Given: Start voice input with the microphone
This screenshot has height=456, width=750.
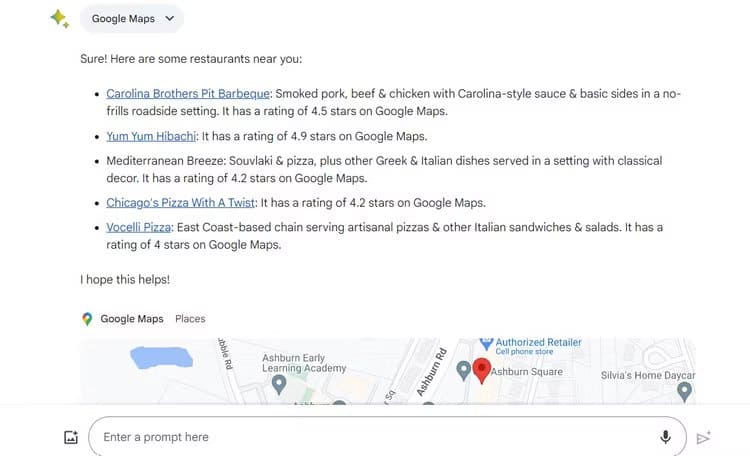Looking at the screenshot, I should (x=665, y=437).
